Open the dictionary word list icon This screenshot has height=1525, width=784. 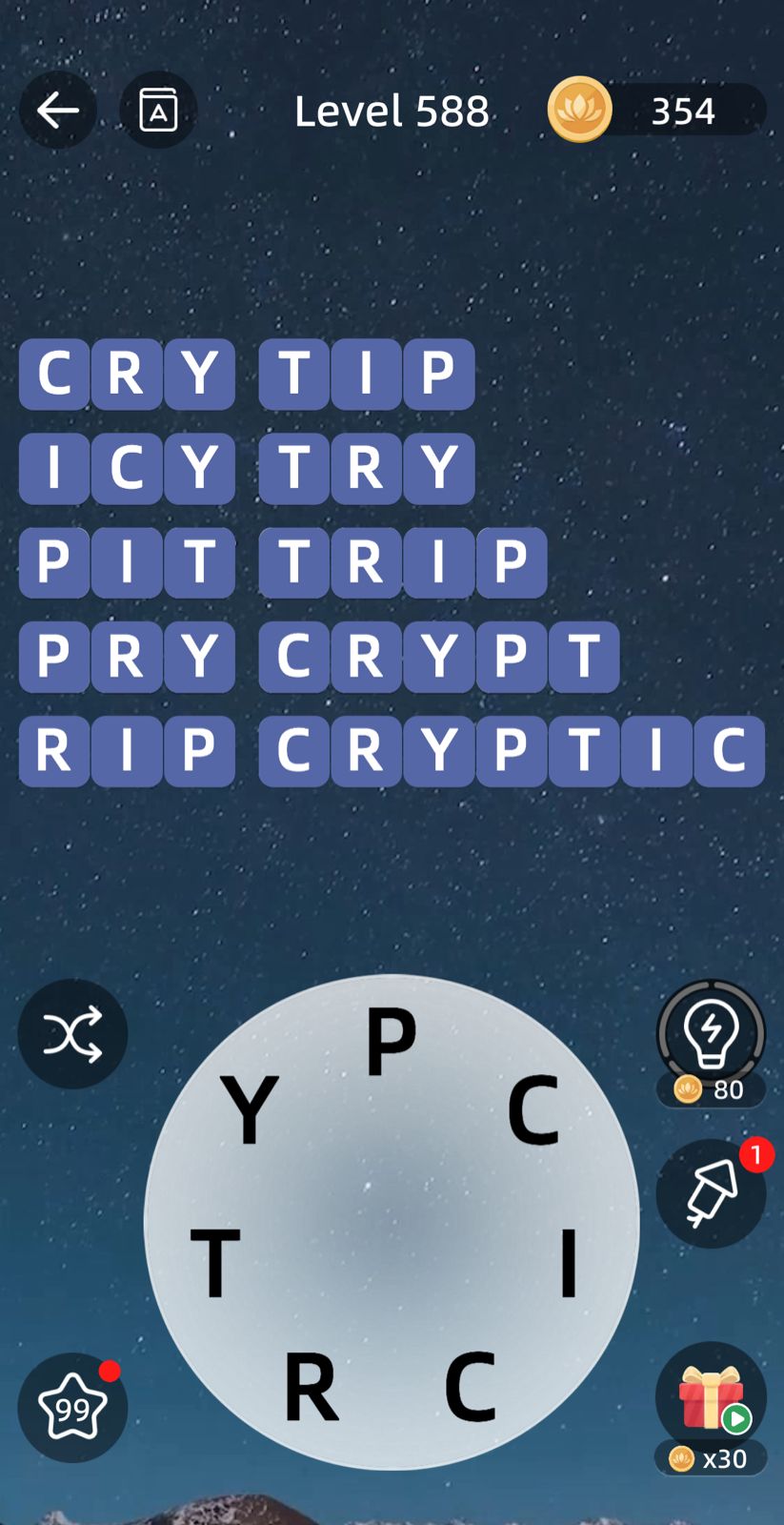coord(158,111)
